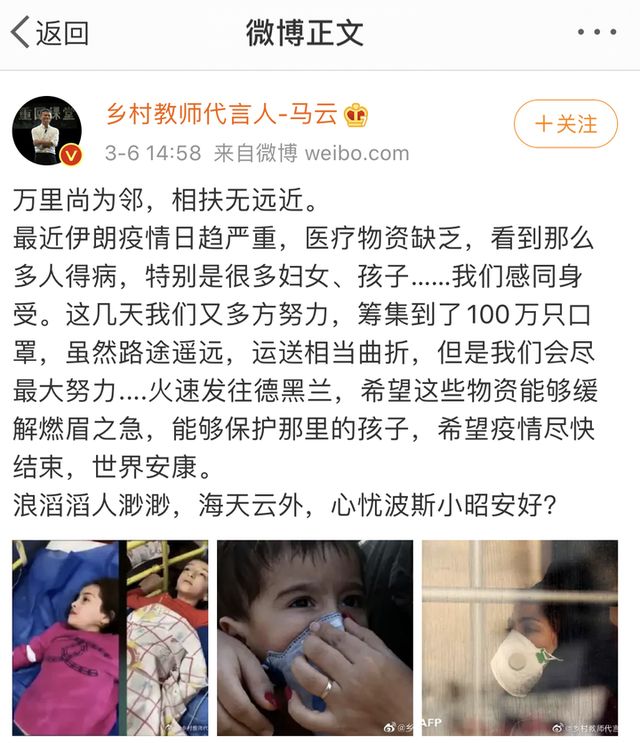Open the three-dot overflow menu

pos(597,33)
